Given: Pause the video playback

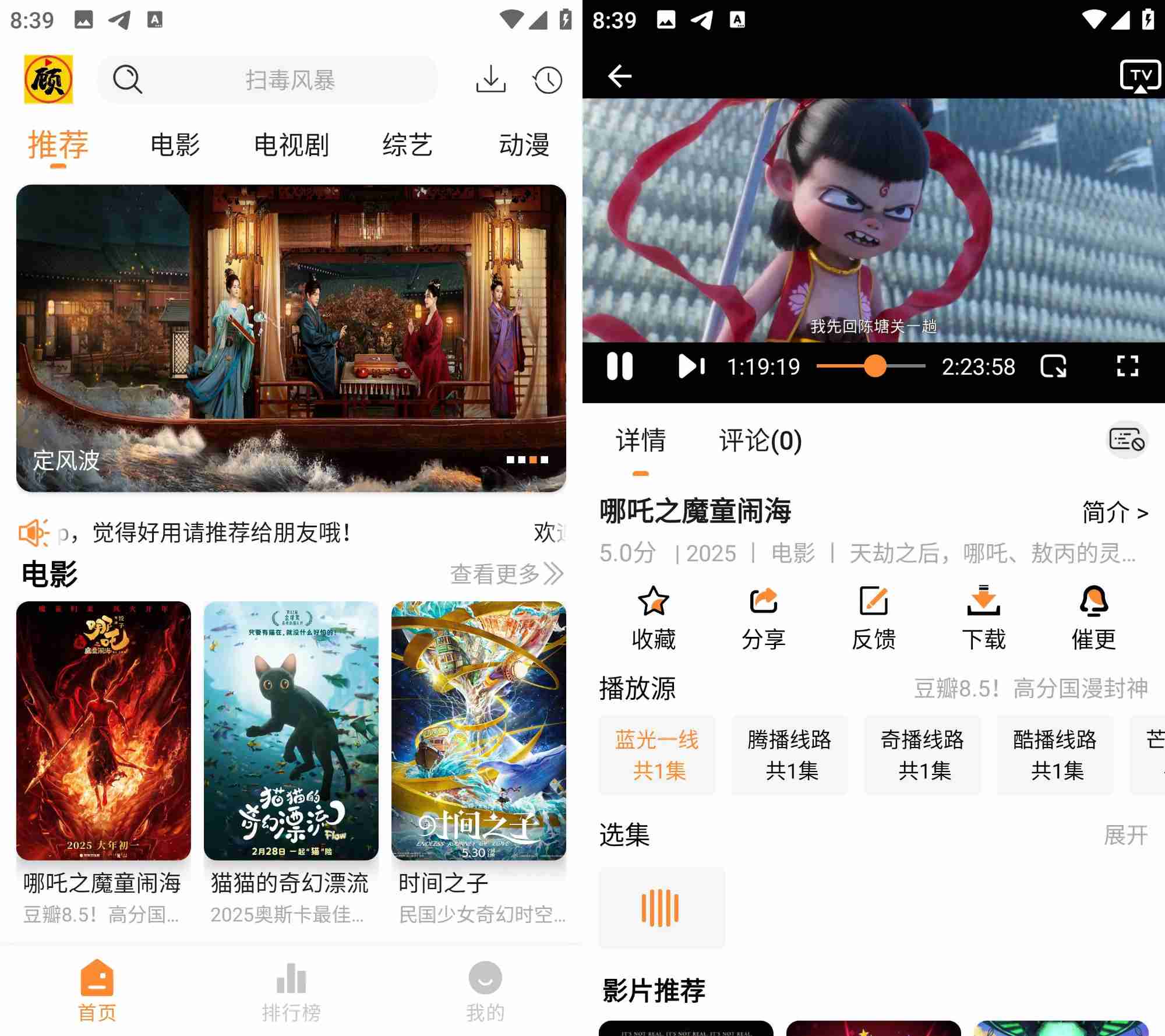Looking at the screenshot, I should tap(619, 367).
